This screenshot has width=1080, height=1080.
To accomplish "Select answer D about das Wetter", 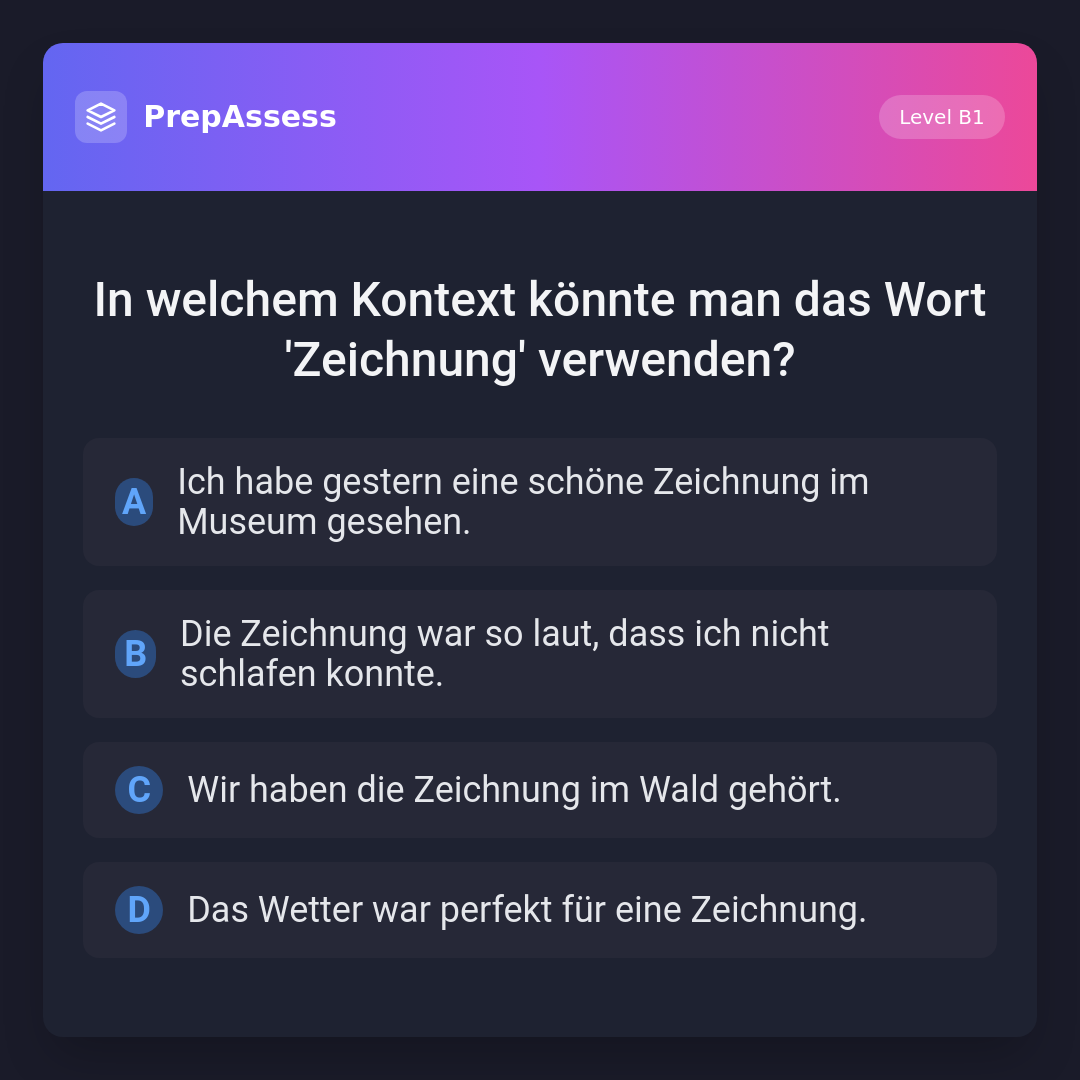I will 540,910.
